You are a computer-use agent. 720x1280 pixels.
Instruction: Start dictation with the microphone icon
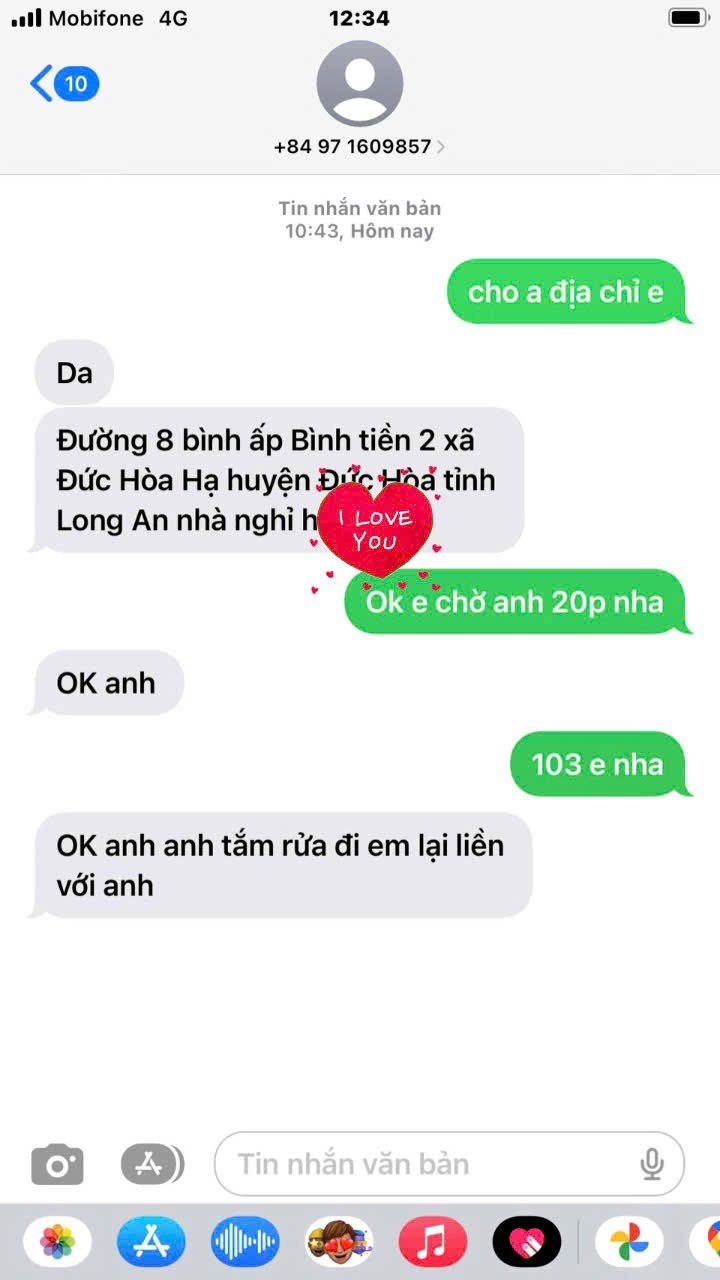point(652,1164)
